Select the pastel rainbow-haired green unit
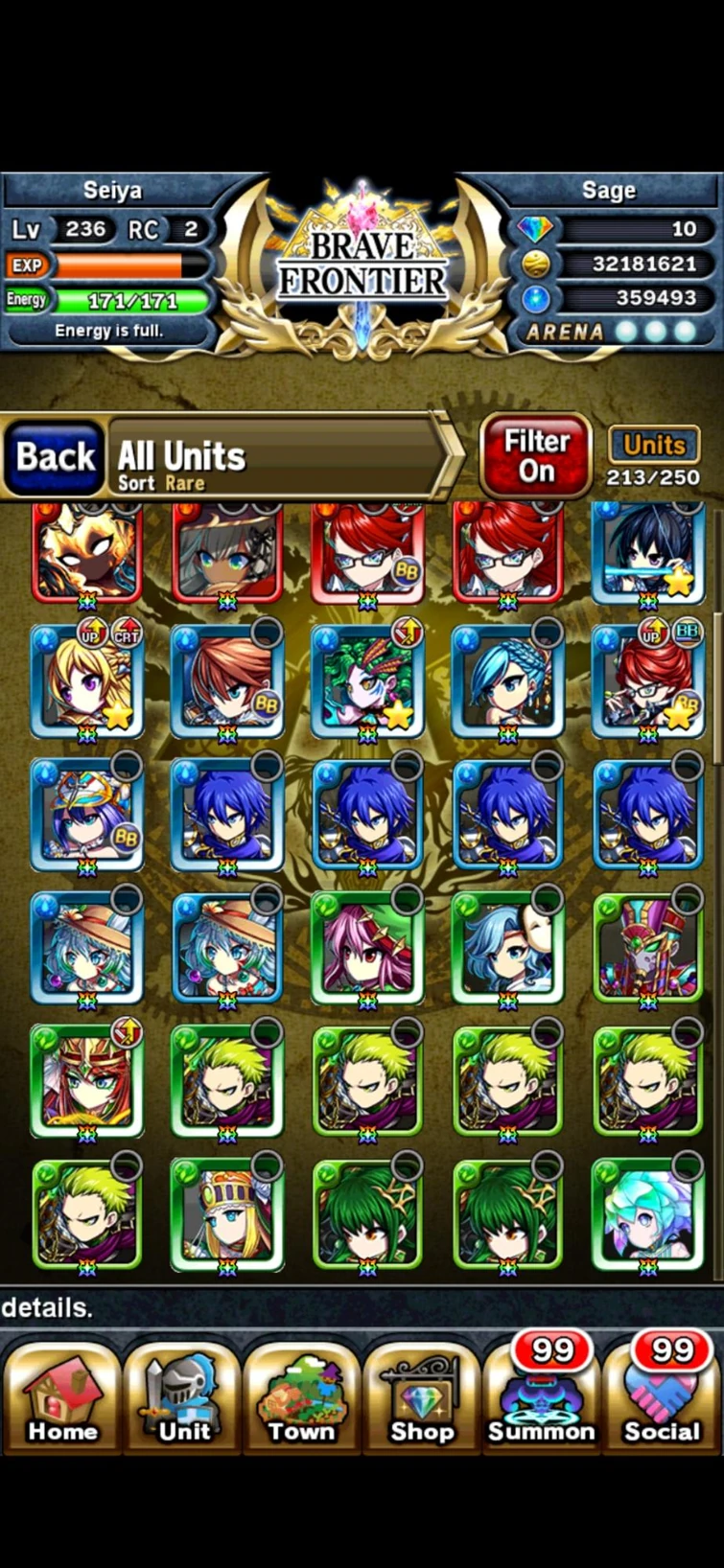This screenshot has width=724, height=1568. coord(647,1213)
